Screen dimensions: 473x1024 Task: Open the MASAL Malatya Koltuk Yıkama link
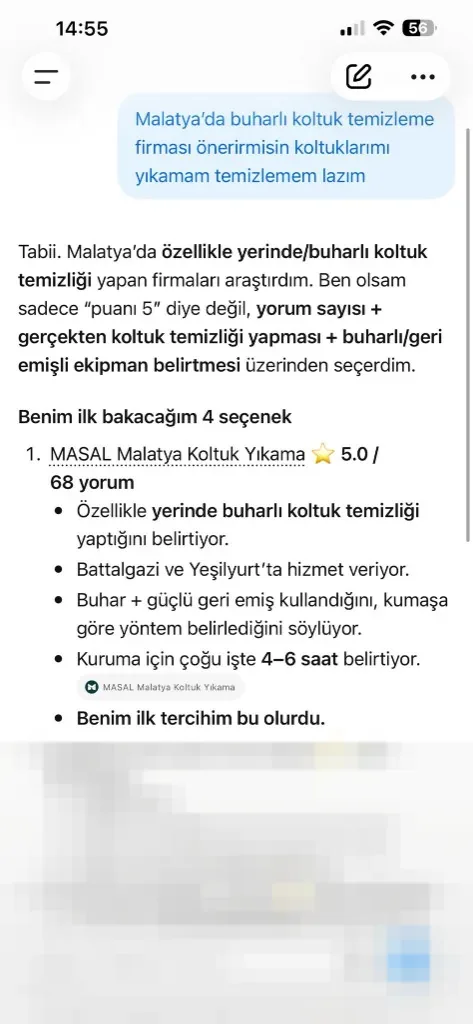coord(178,454)
